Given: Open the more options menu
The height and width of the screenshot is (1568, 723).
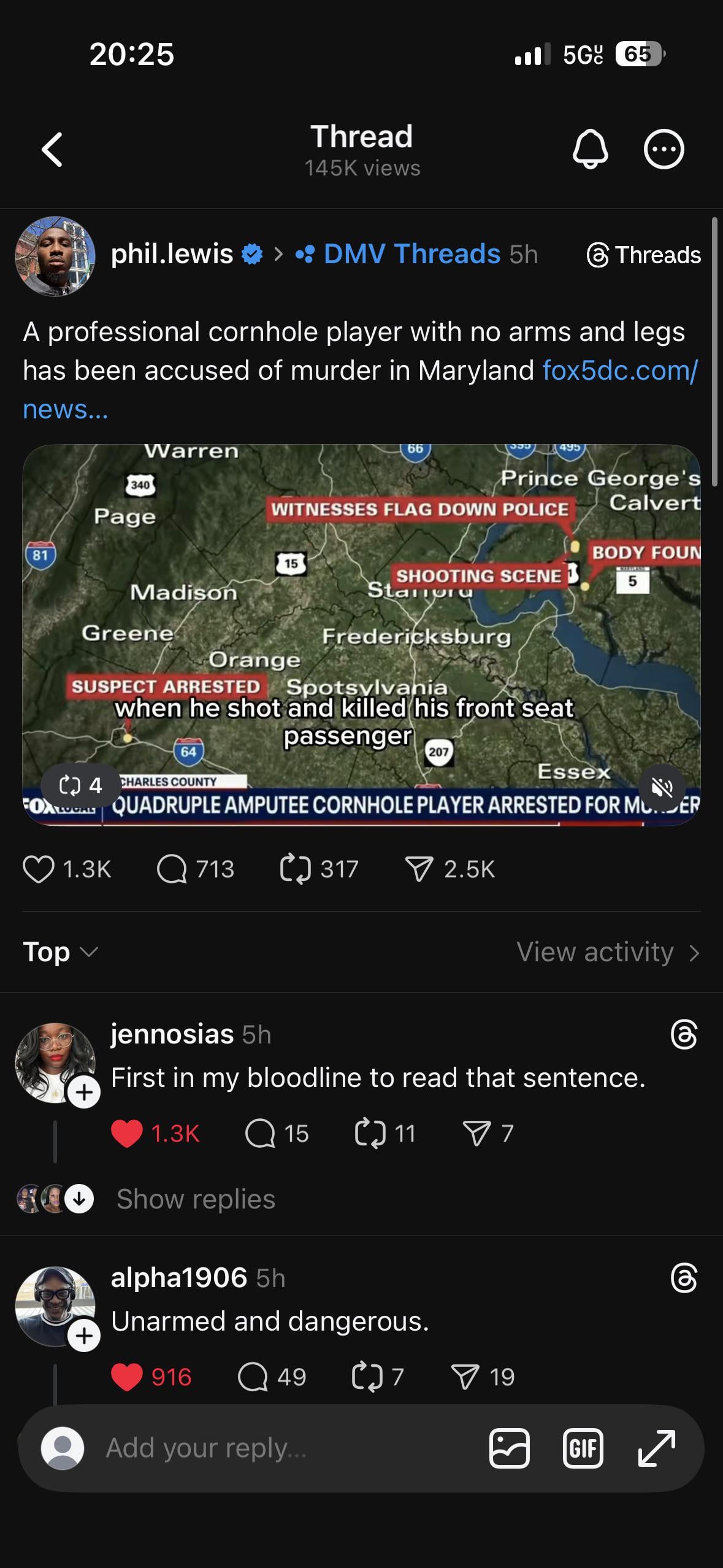Looking at the screenshot, I should tap(664, 149).
